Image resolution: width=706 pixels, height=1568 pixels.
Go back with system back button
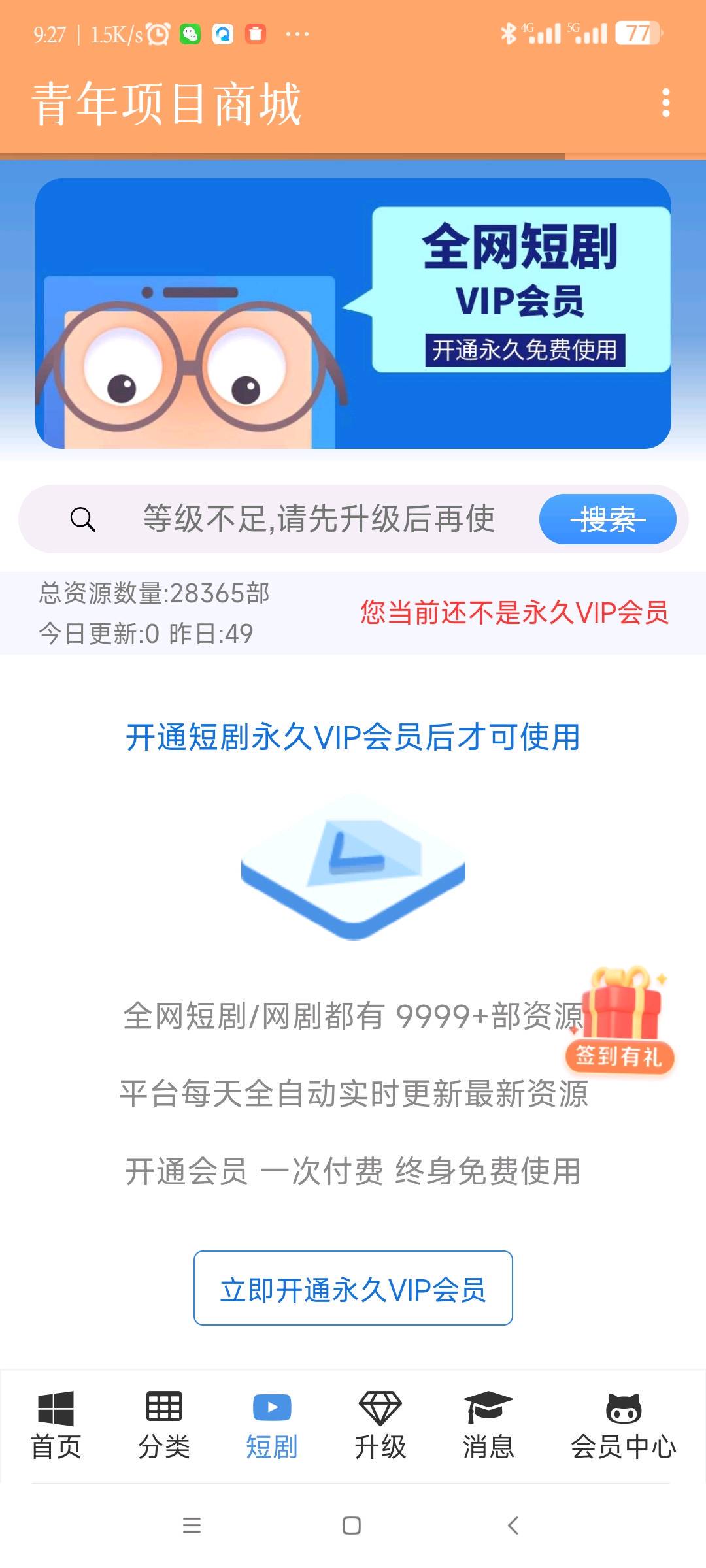[513, 1526]
